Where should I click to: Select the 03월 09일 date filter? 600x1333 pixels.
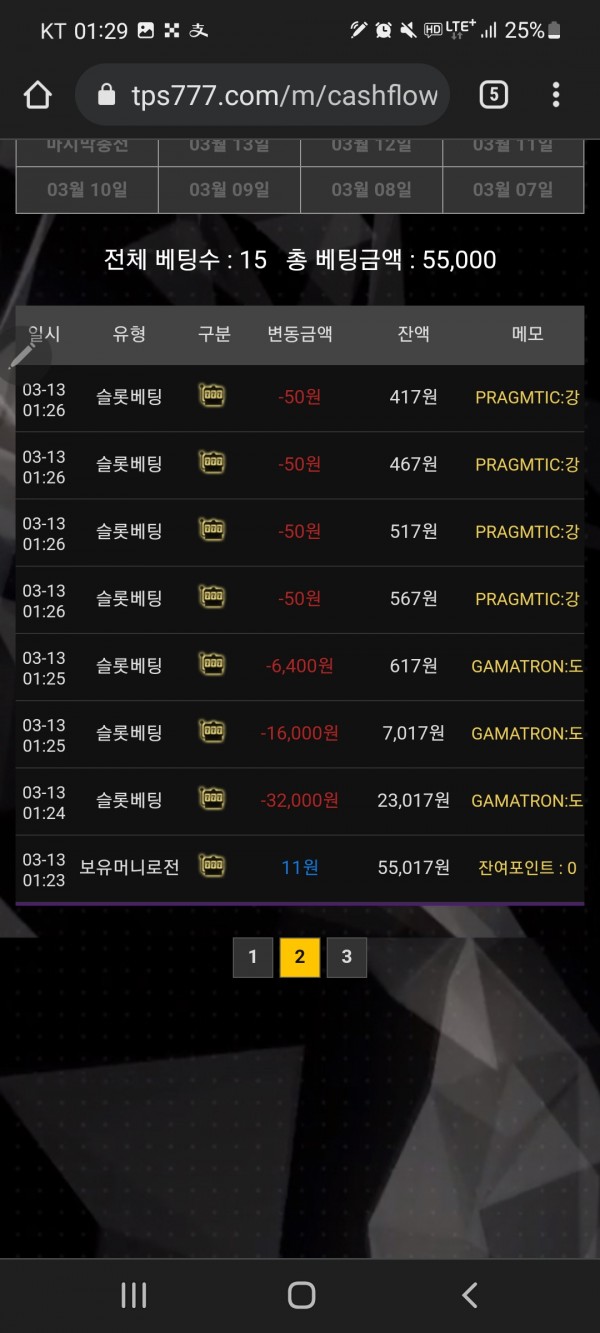(229, 189)
